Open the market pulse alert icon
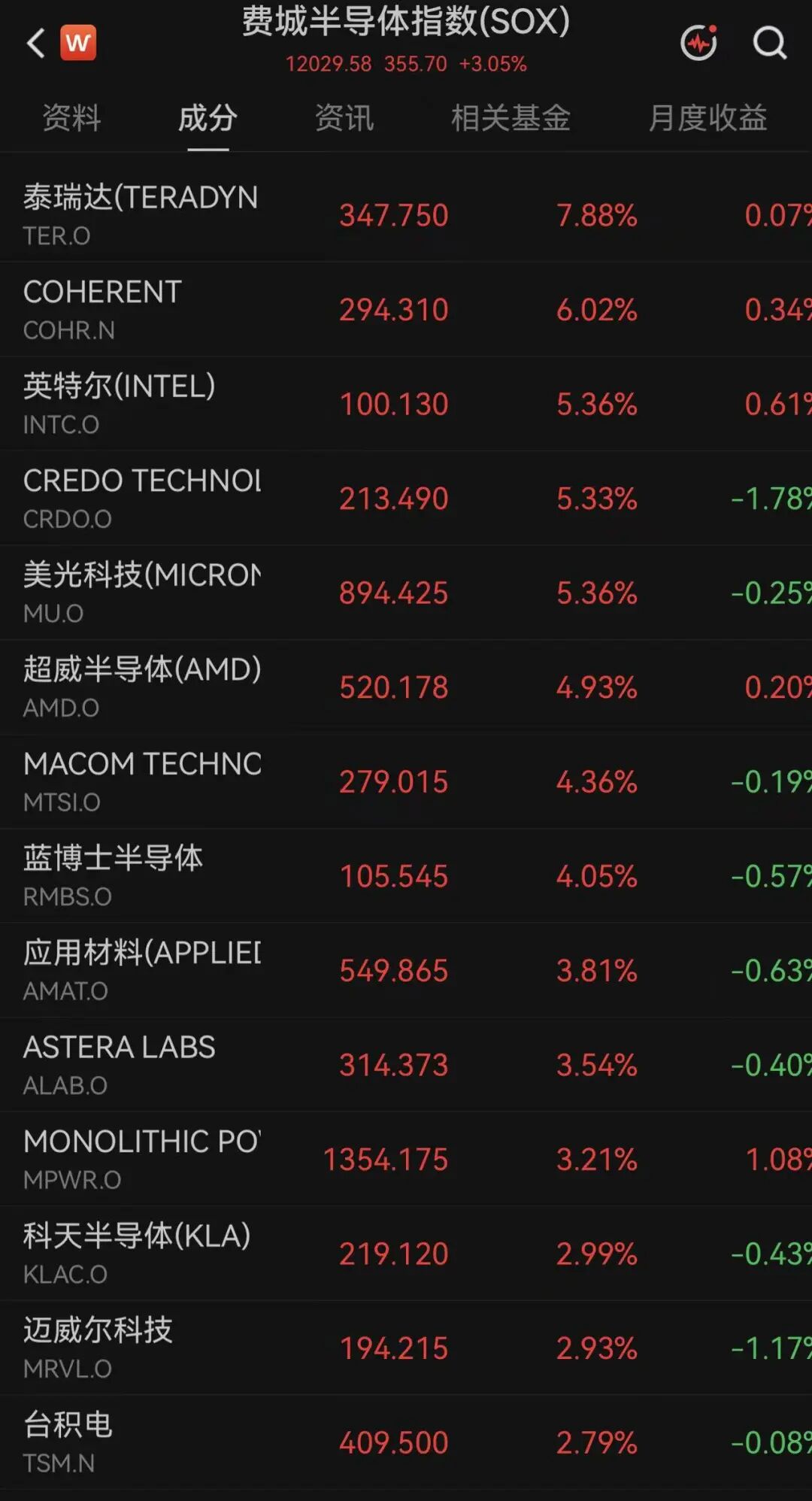 coord(699,43)
